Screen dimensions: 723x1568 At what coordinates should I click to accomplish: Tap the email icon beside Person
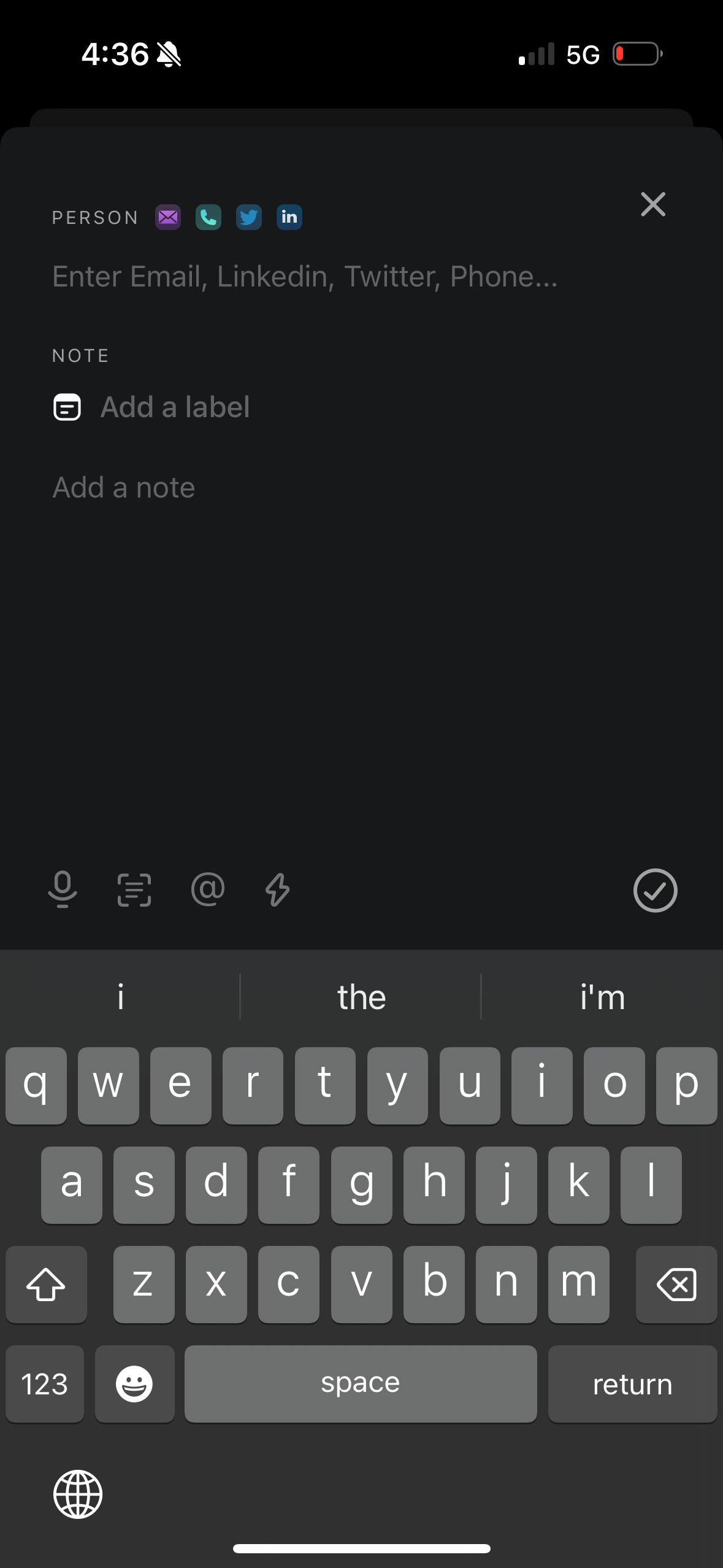(168, 217)
